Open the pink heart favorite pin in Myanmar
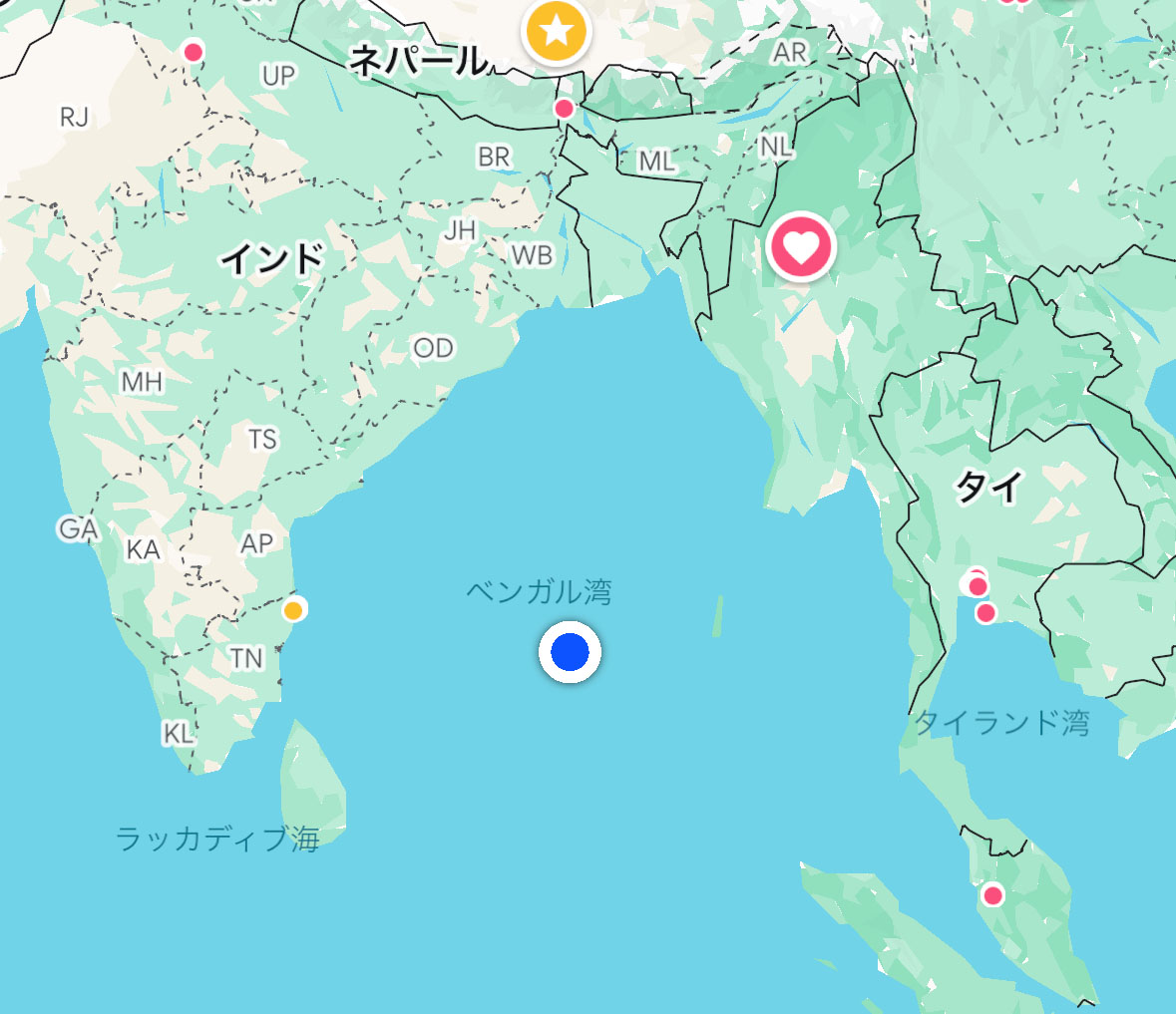 click(x=800, y=247)
